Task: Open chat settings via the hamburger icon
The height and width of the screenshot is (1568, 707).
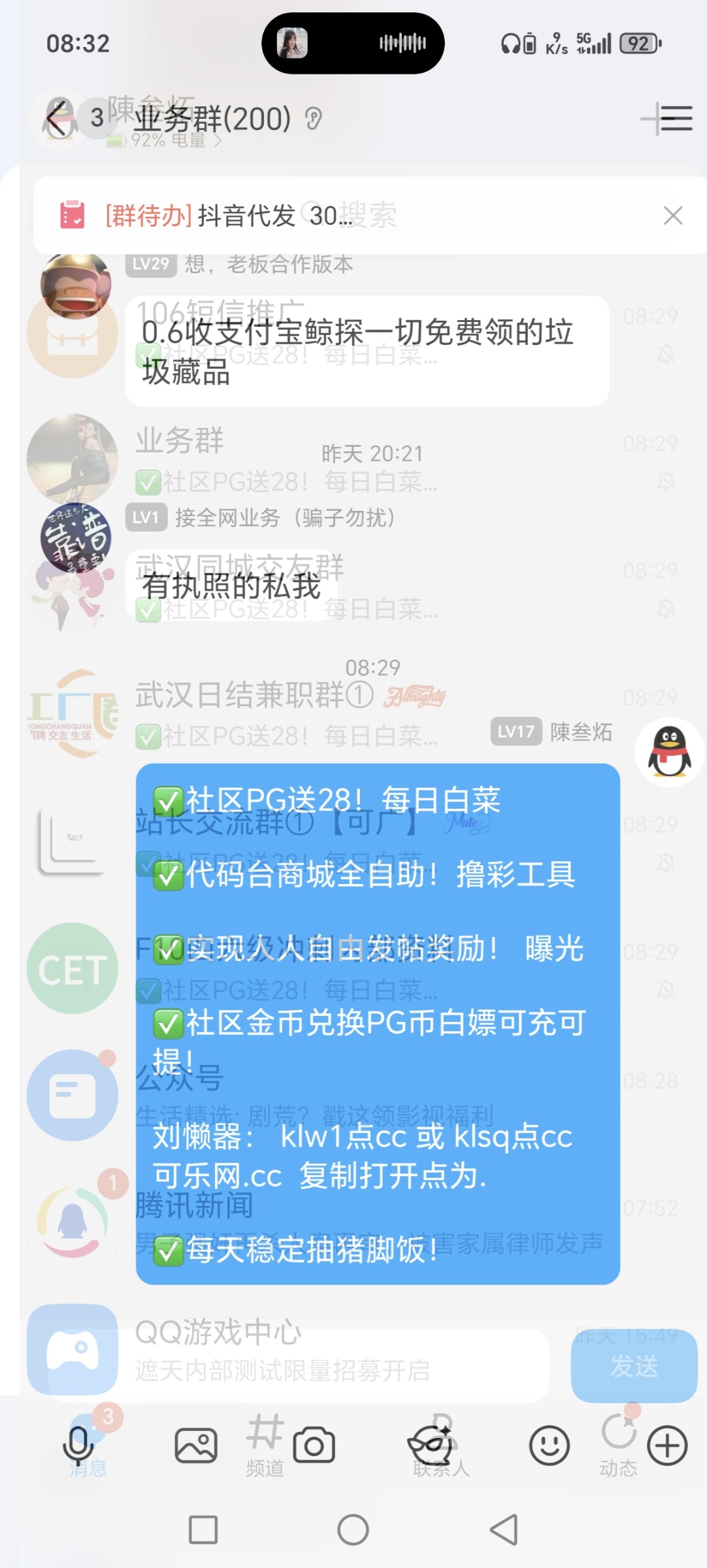Action: tap(674, 119)
